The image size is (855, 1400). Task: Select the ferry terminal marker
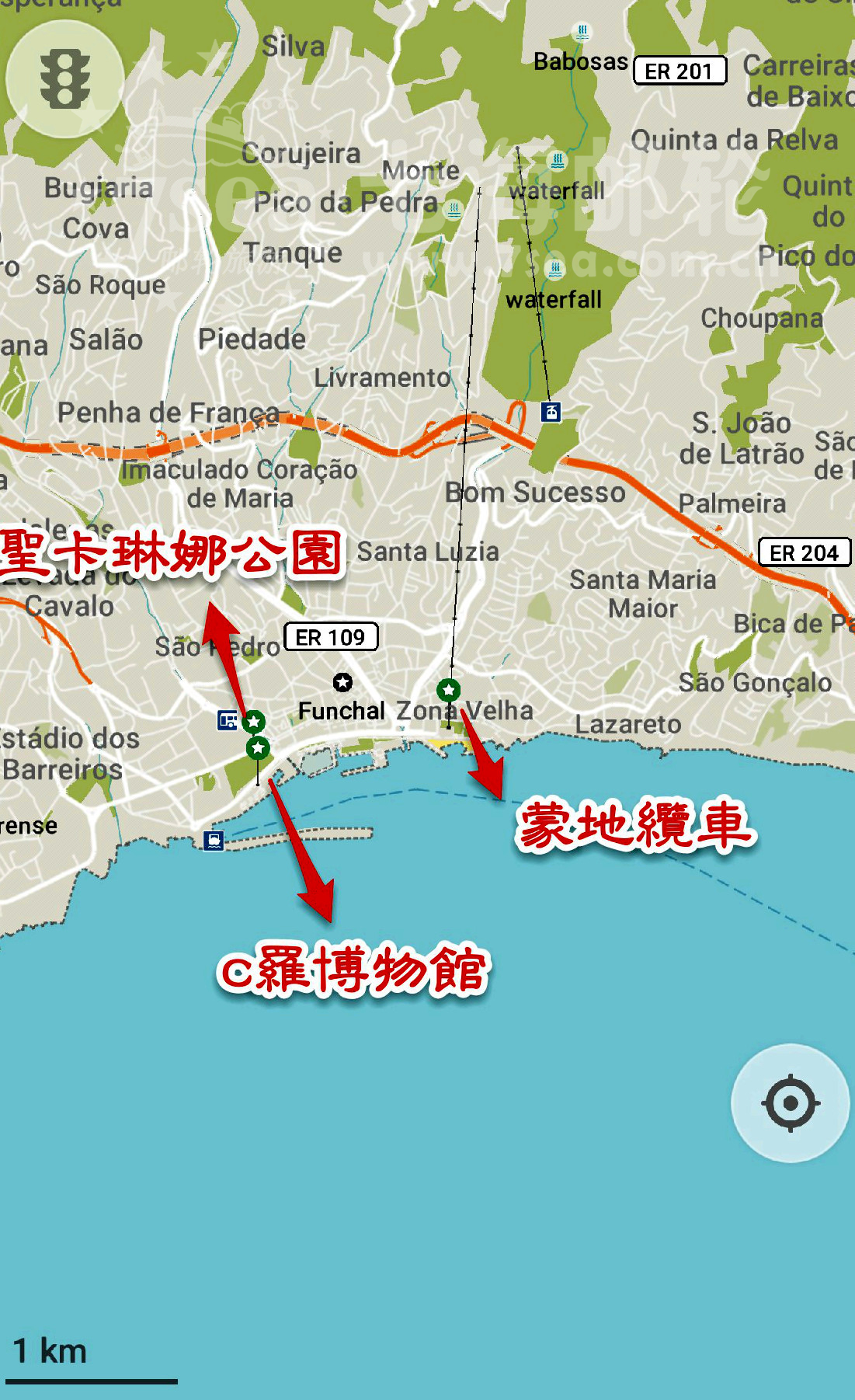pos(214,840)
